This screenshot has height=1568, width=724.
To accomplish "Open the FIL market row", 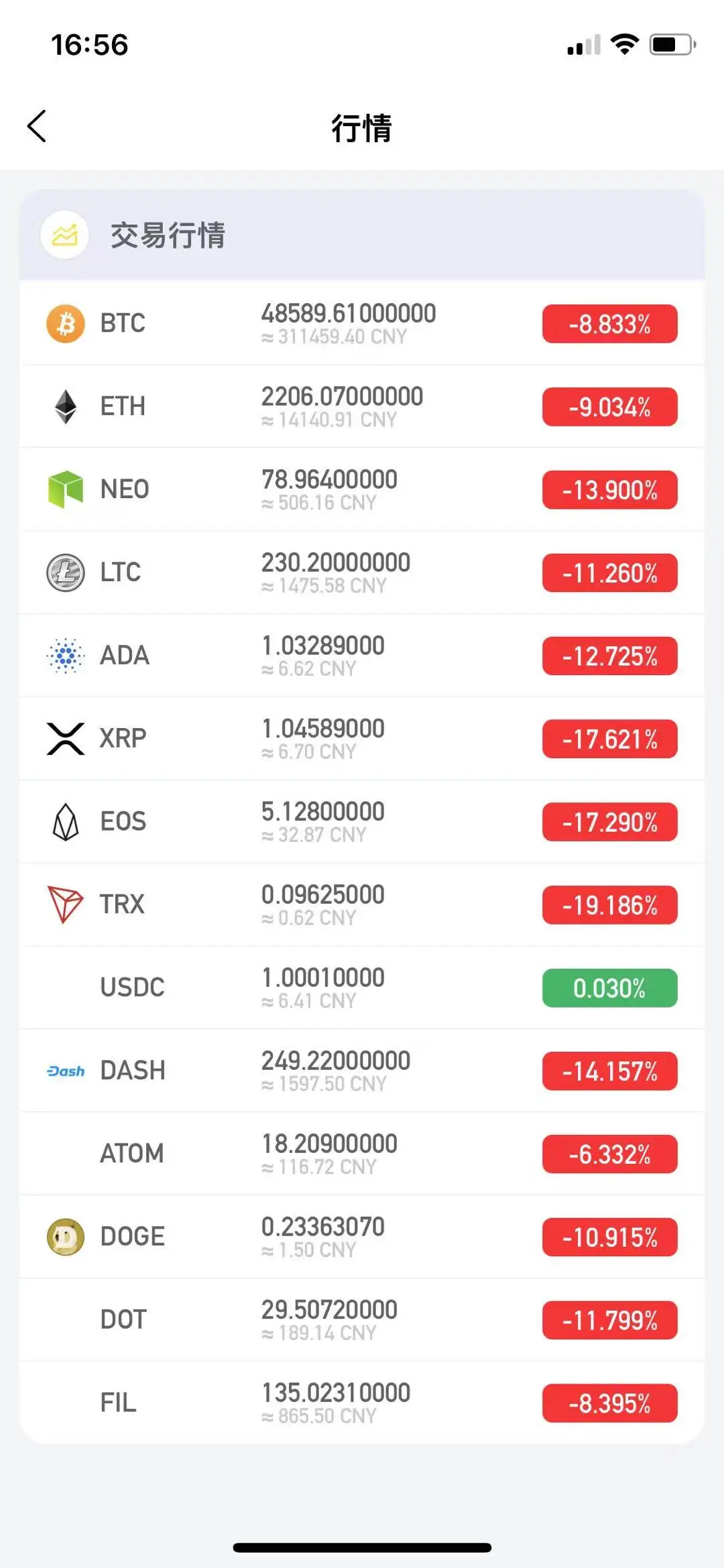I will tap(362, 1403).
